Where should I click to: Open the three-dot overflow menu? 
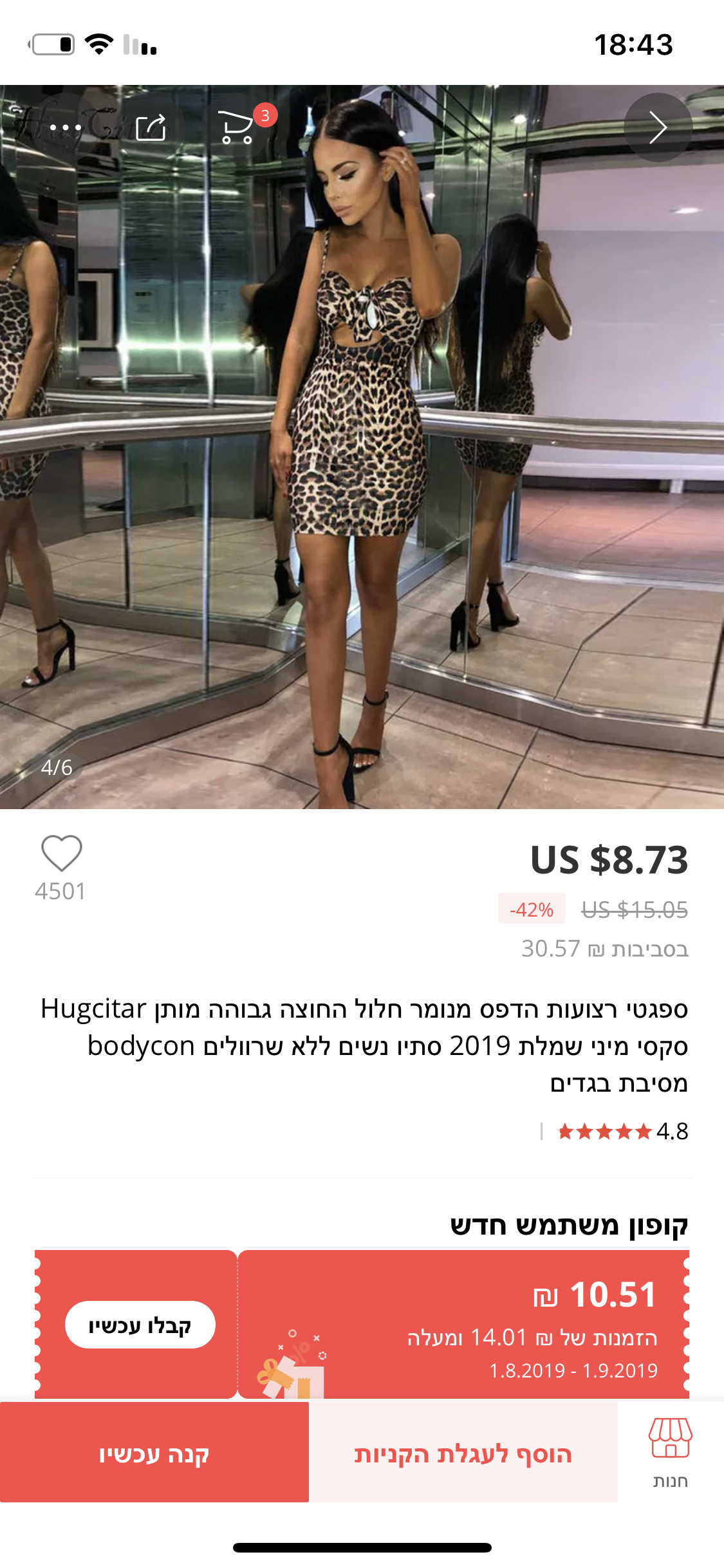coord(66,127)
